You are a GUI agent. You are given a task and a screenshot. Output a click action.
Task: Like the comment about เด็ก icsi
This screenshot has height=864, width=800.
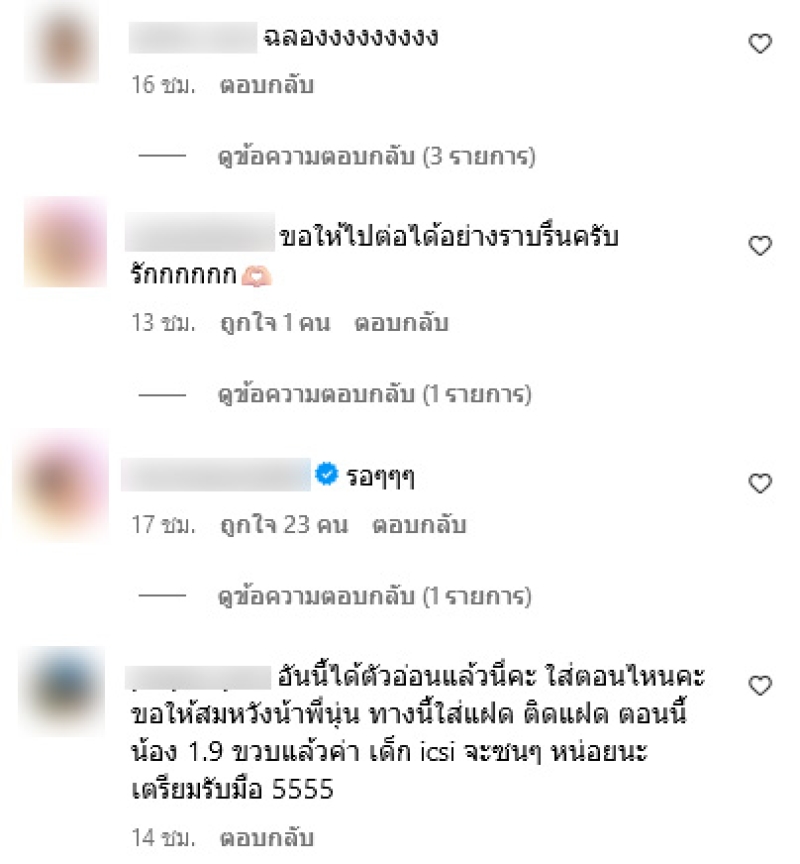pyautogui.click(x=760, y=685)
